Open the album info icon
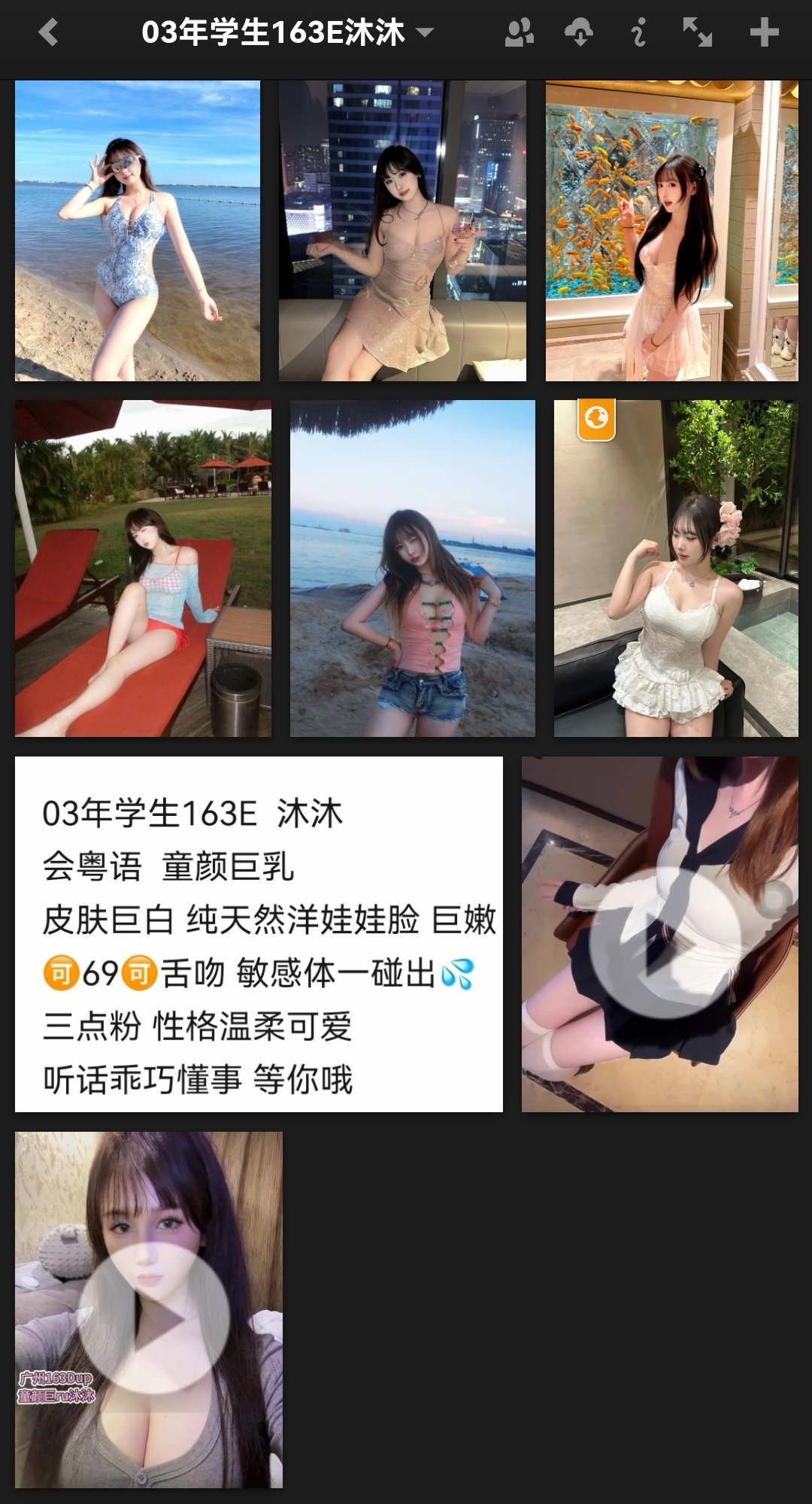 [638, 32]
